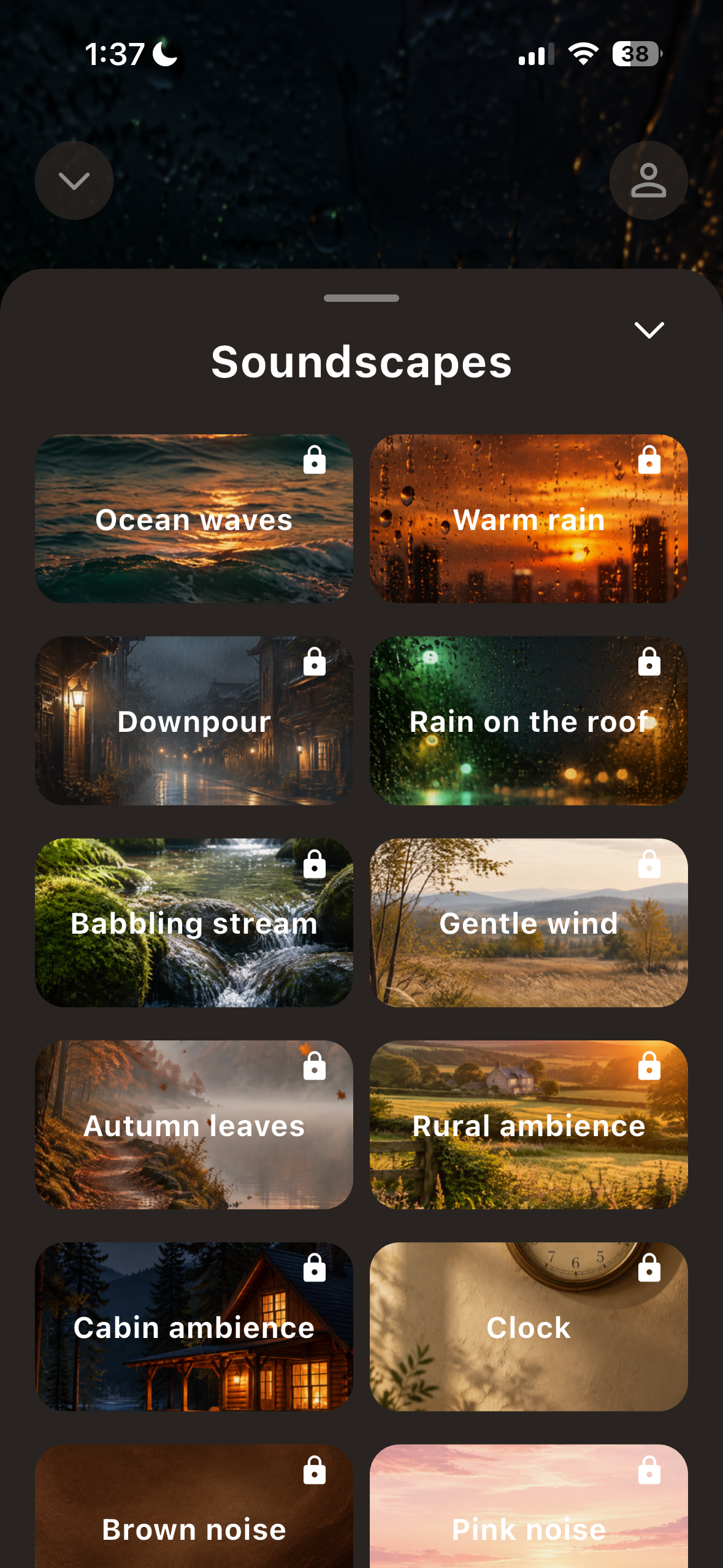
Task: Open the profile account icon
Action: tap(648, 180)
